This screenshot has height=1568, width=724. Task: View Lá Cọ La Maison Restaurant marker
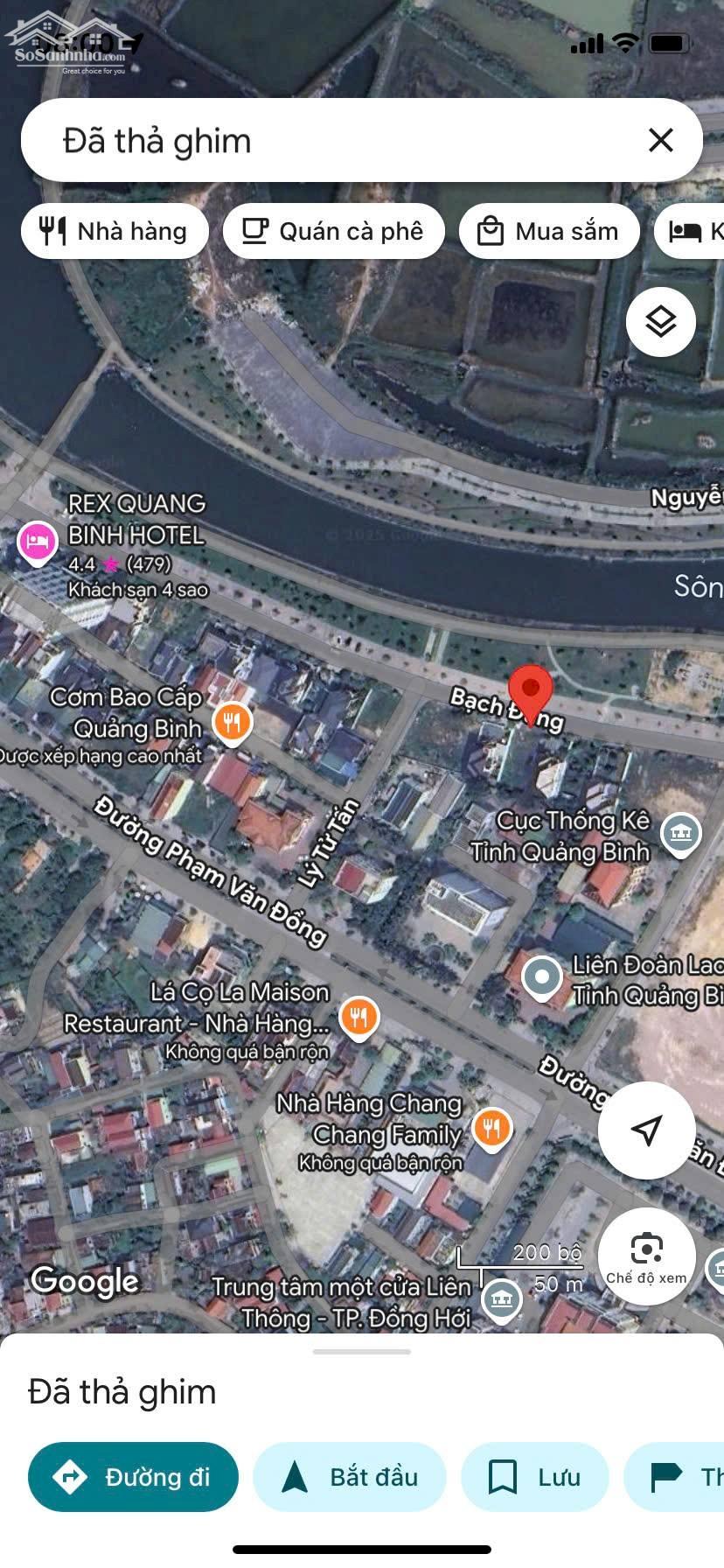(x=359, y=1018)
